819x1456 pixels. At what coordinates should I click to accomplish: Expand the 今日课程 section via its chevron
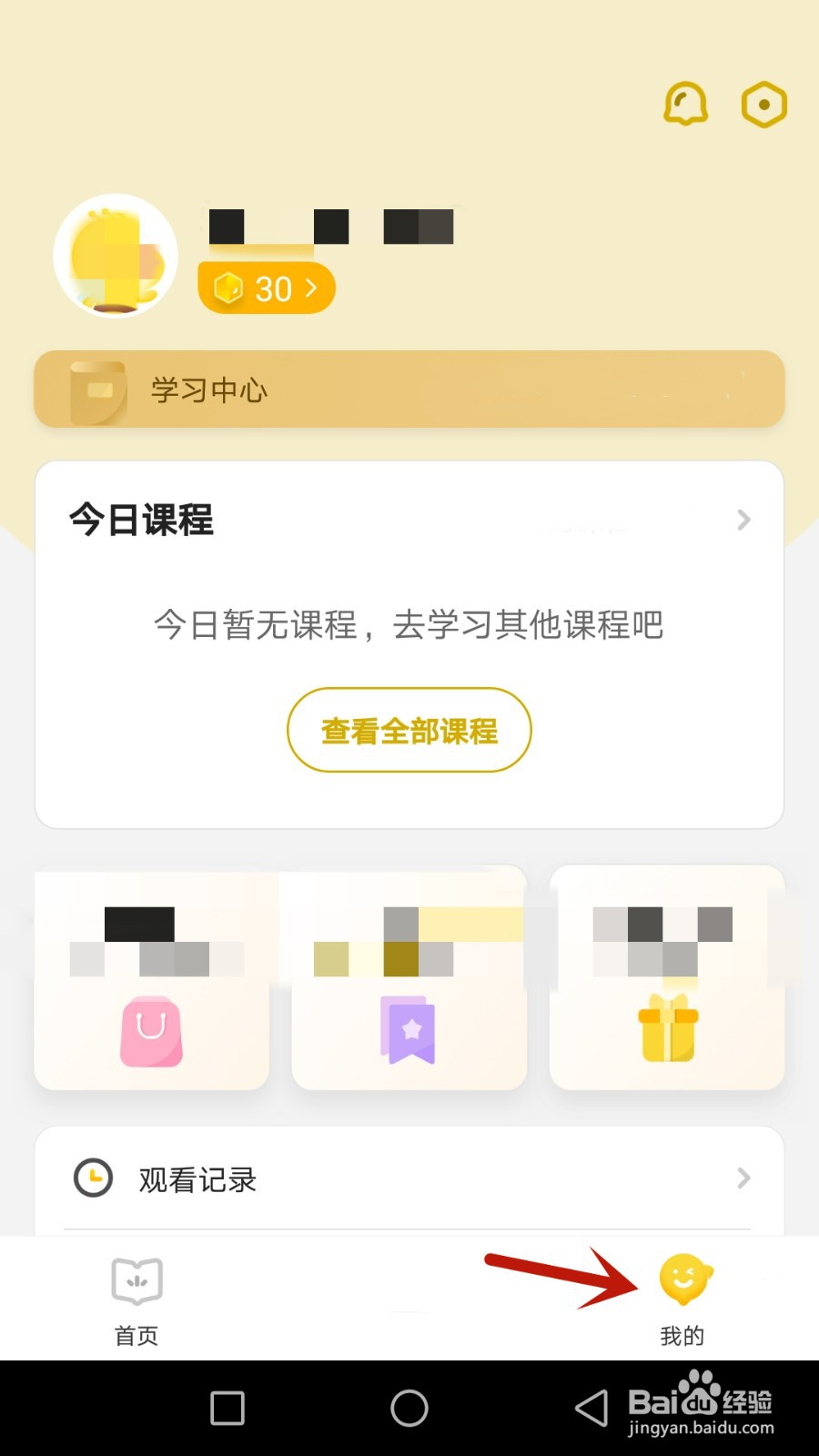point(744,520)
